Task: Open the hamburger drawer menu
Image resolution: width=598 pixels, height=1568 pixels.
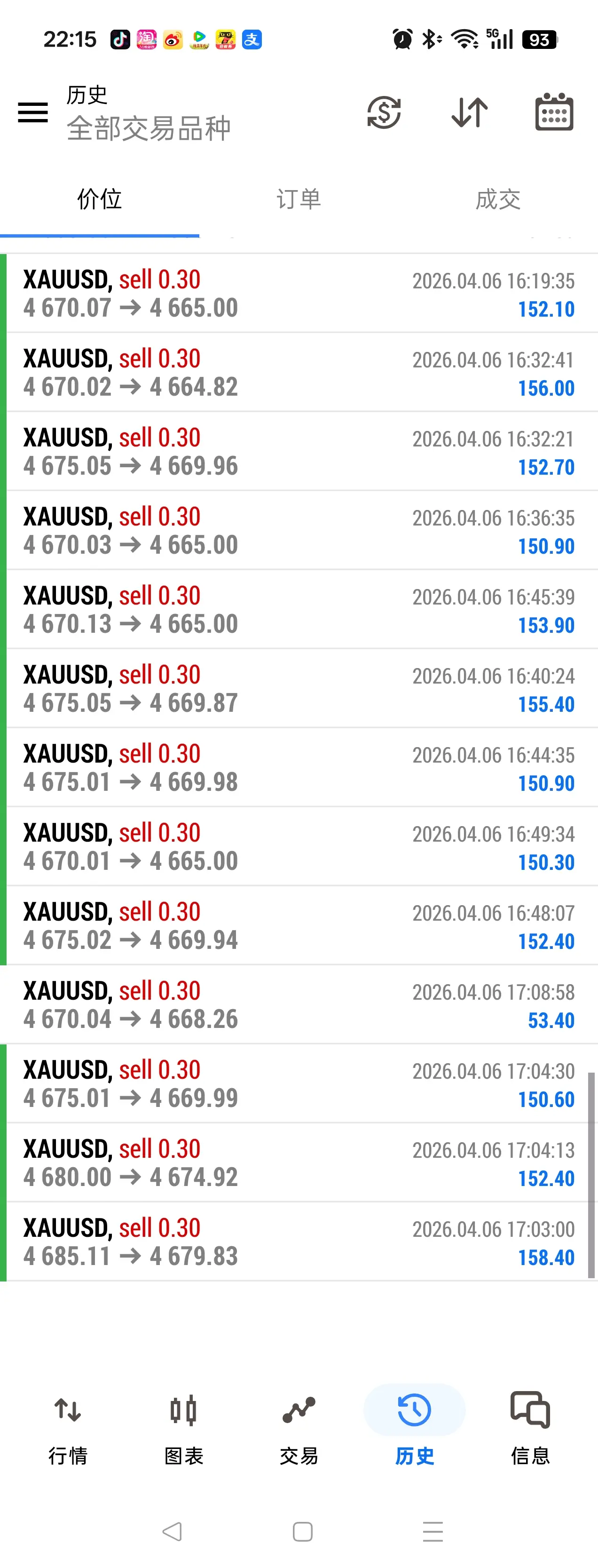Action: click(33, 112)
